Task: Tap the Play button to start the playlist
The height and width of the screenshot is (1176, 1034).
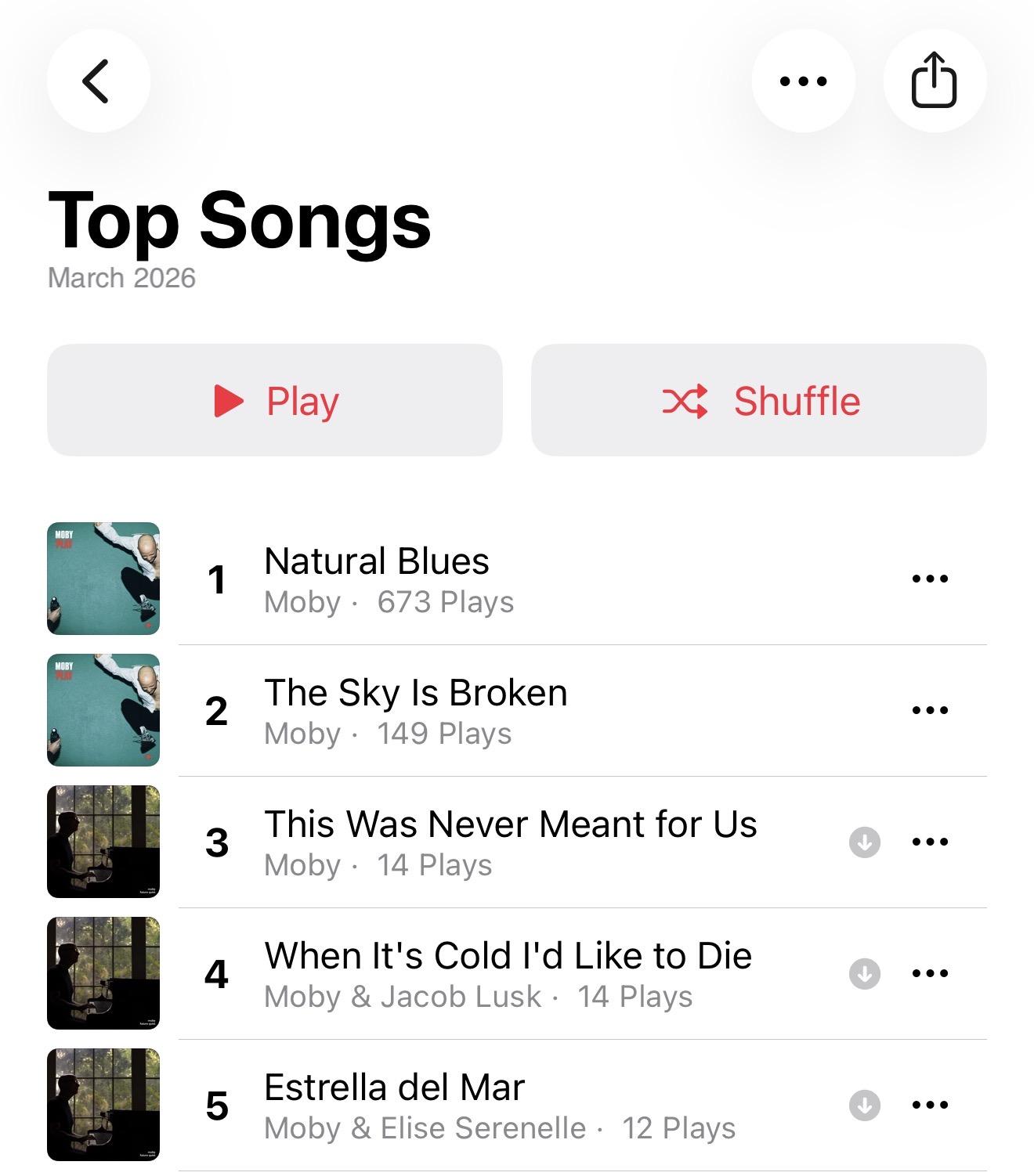Action: 275,401
